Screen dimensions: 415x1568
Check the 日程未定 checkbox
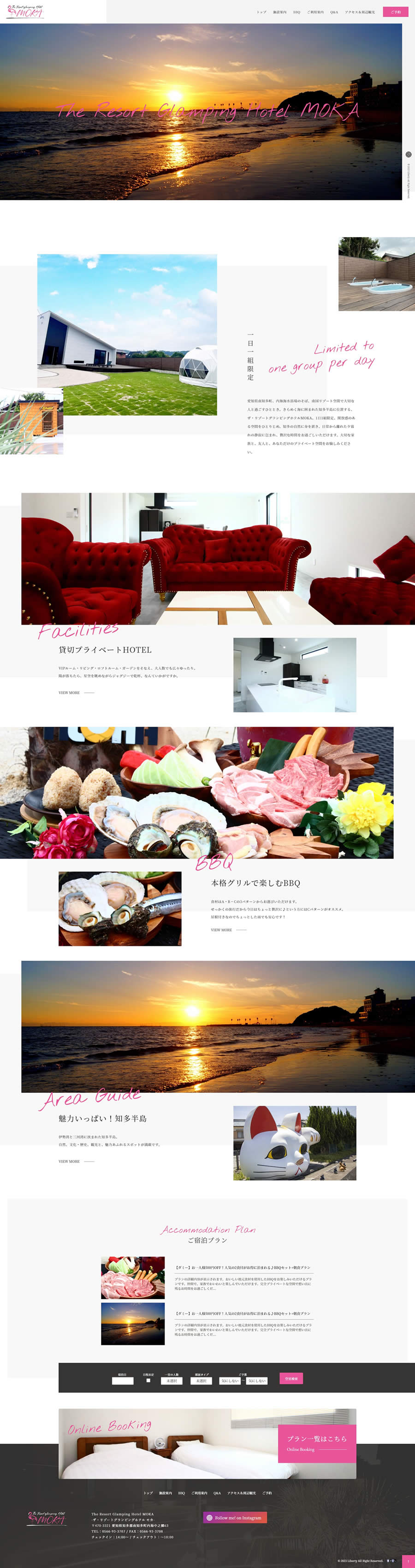[148, 1380]
